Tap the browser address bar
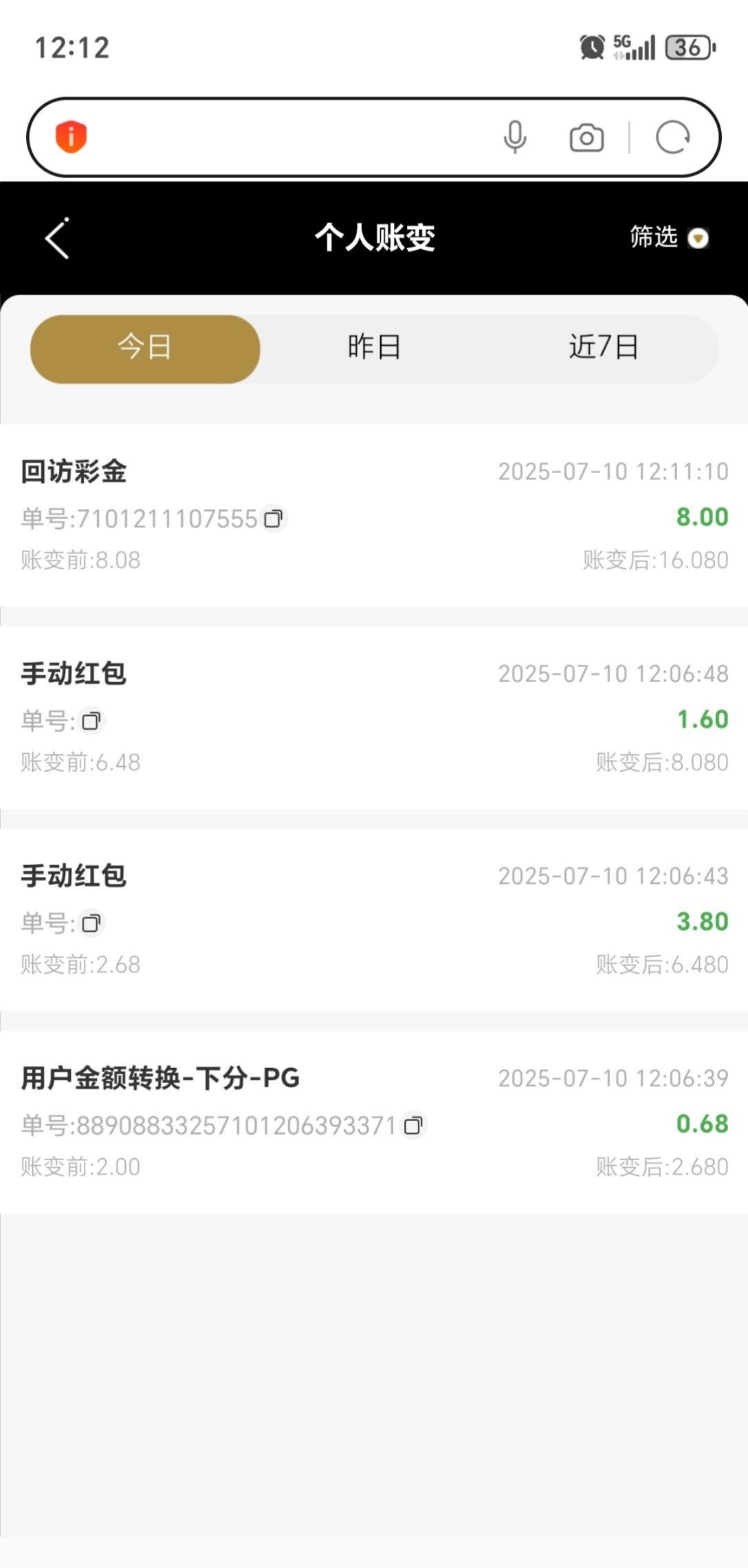 pyautogui.click(x=289, y=138)
